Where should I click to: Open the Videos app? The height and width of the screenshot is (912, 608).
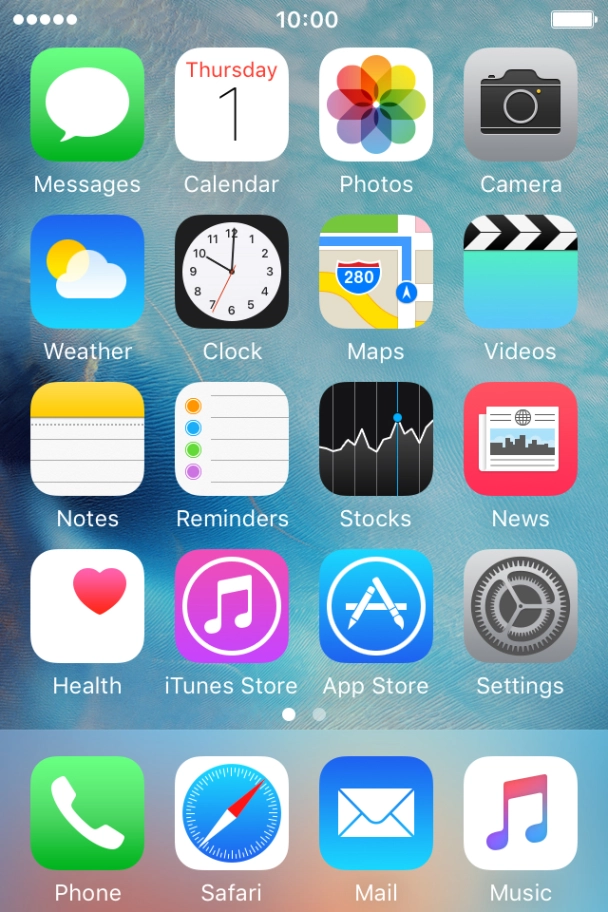coord(520,271)
